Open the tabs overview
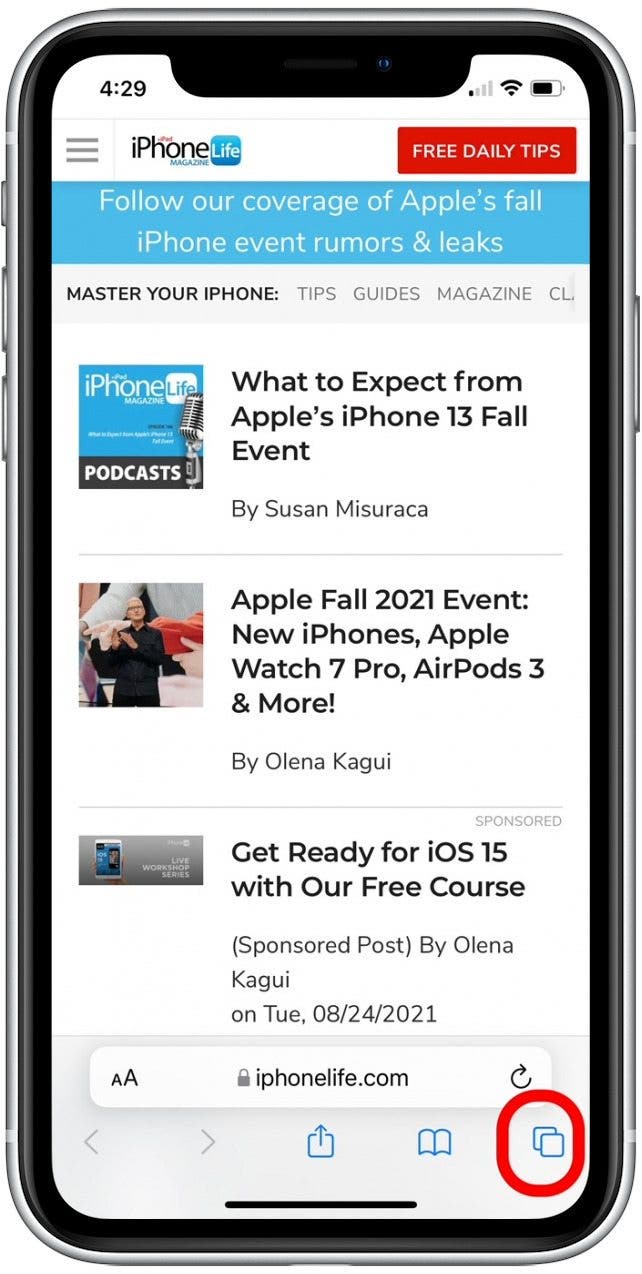642x1274 pixels. click(547, 1141)
